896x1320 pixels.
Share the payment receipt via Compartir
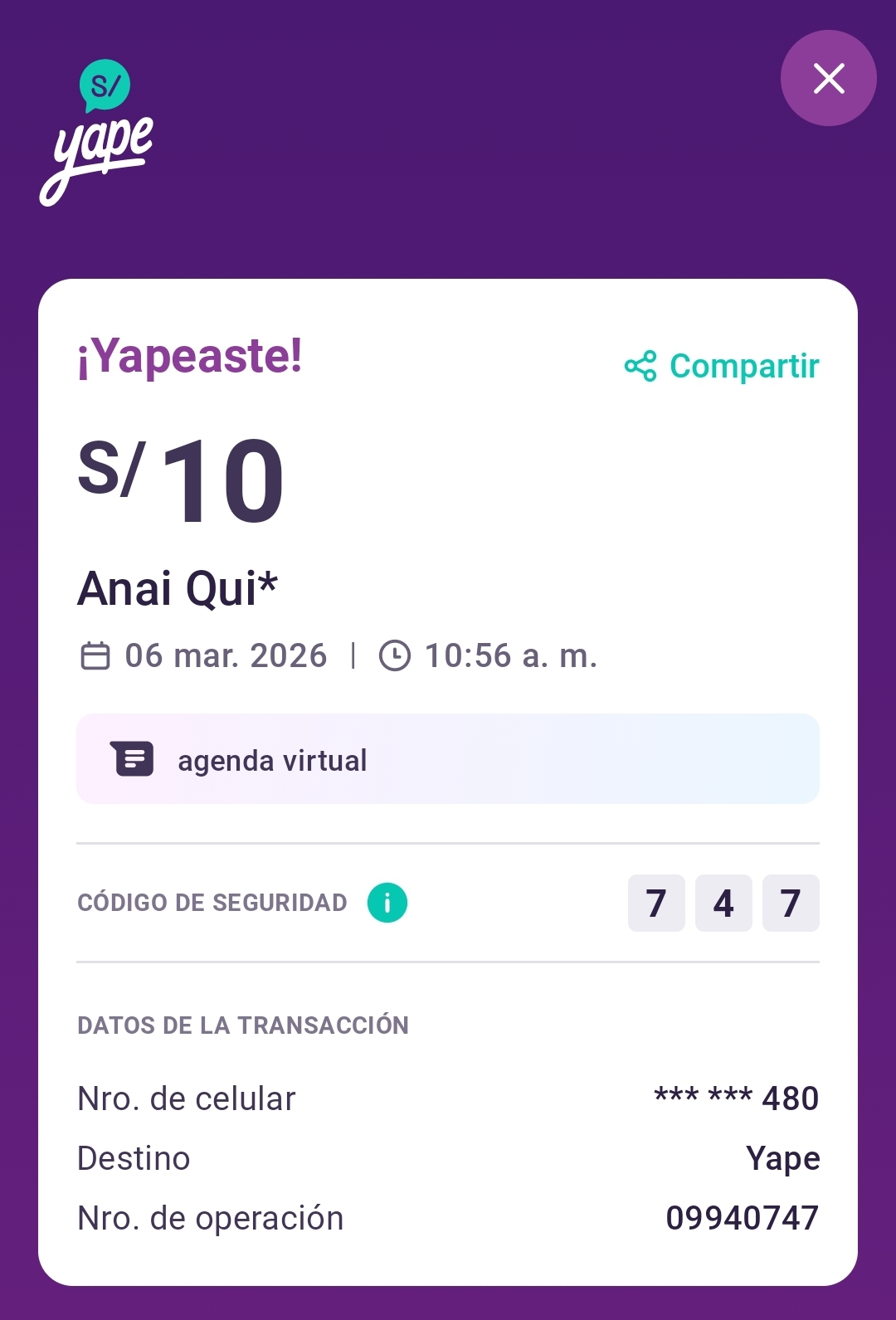tap(722, 366)
